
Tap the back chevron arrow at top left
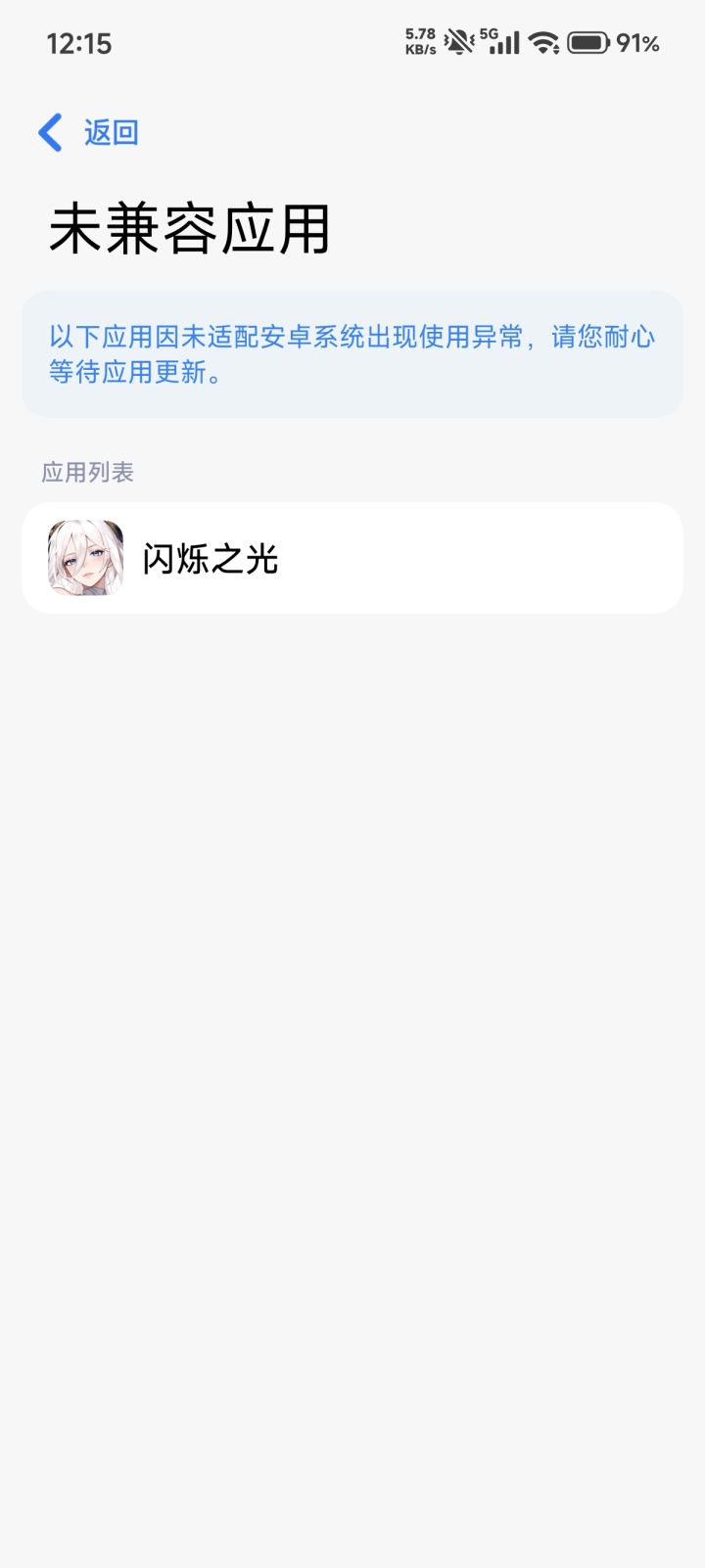click(49, 131)
